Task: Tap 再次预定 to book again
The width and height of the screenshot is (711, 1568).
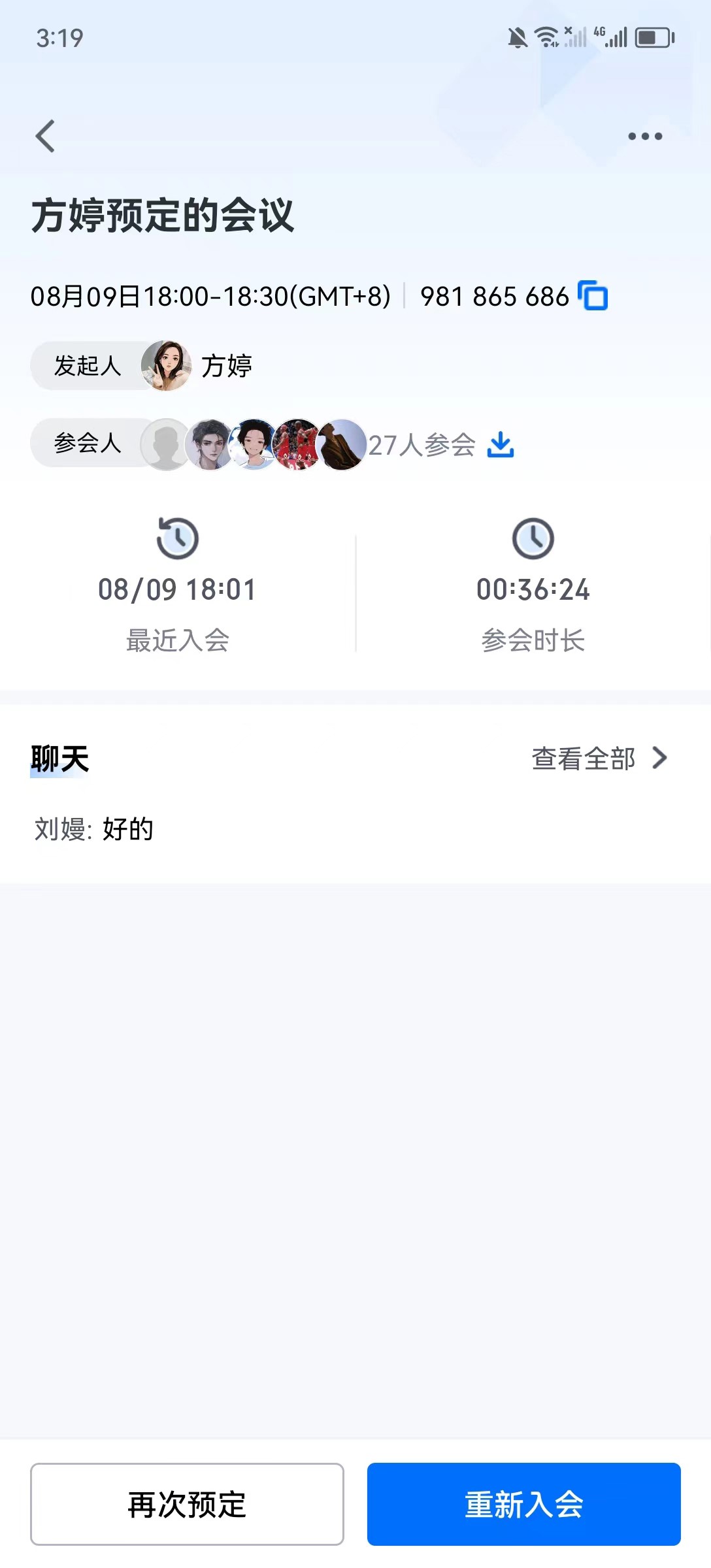Action: point(187,1504)
